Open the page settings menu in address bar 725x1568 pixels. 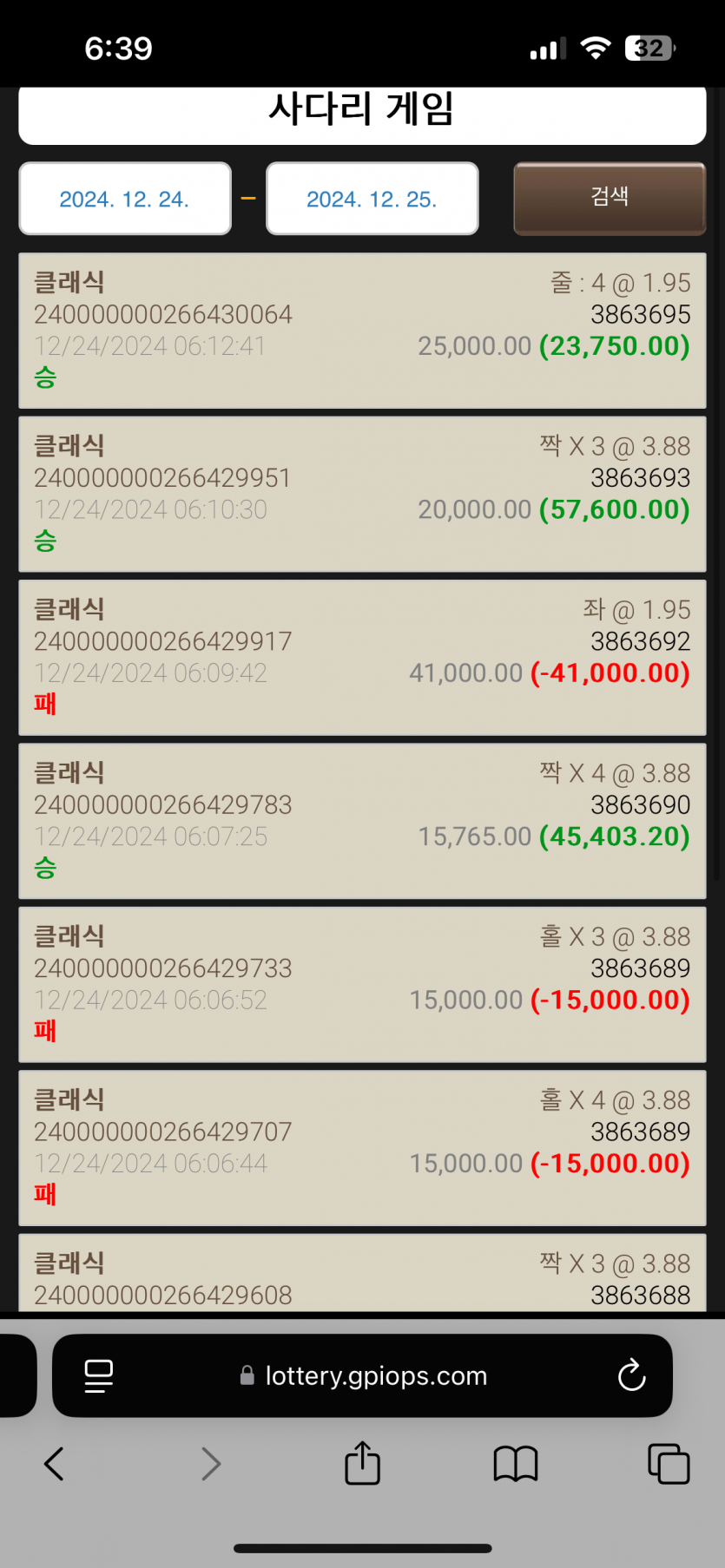[x=98, y=1375]
